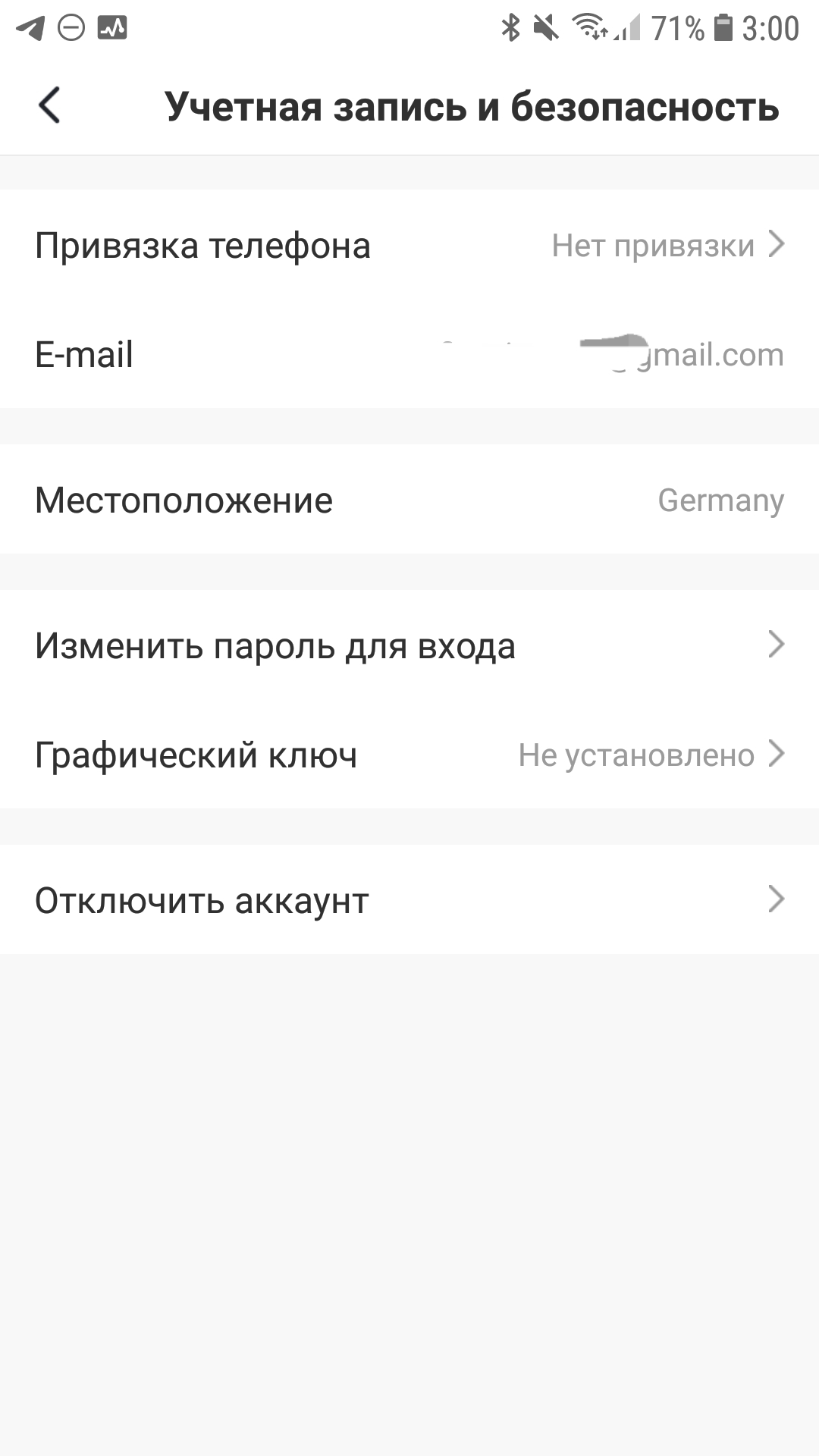Open Изменить пароль для входа
819x1456 pixels.
409,645
